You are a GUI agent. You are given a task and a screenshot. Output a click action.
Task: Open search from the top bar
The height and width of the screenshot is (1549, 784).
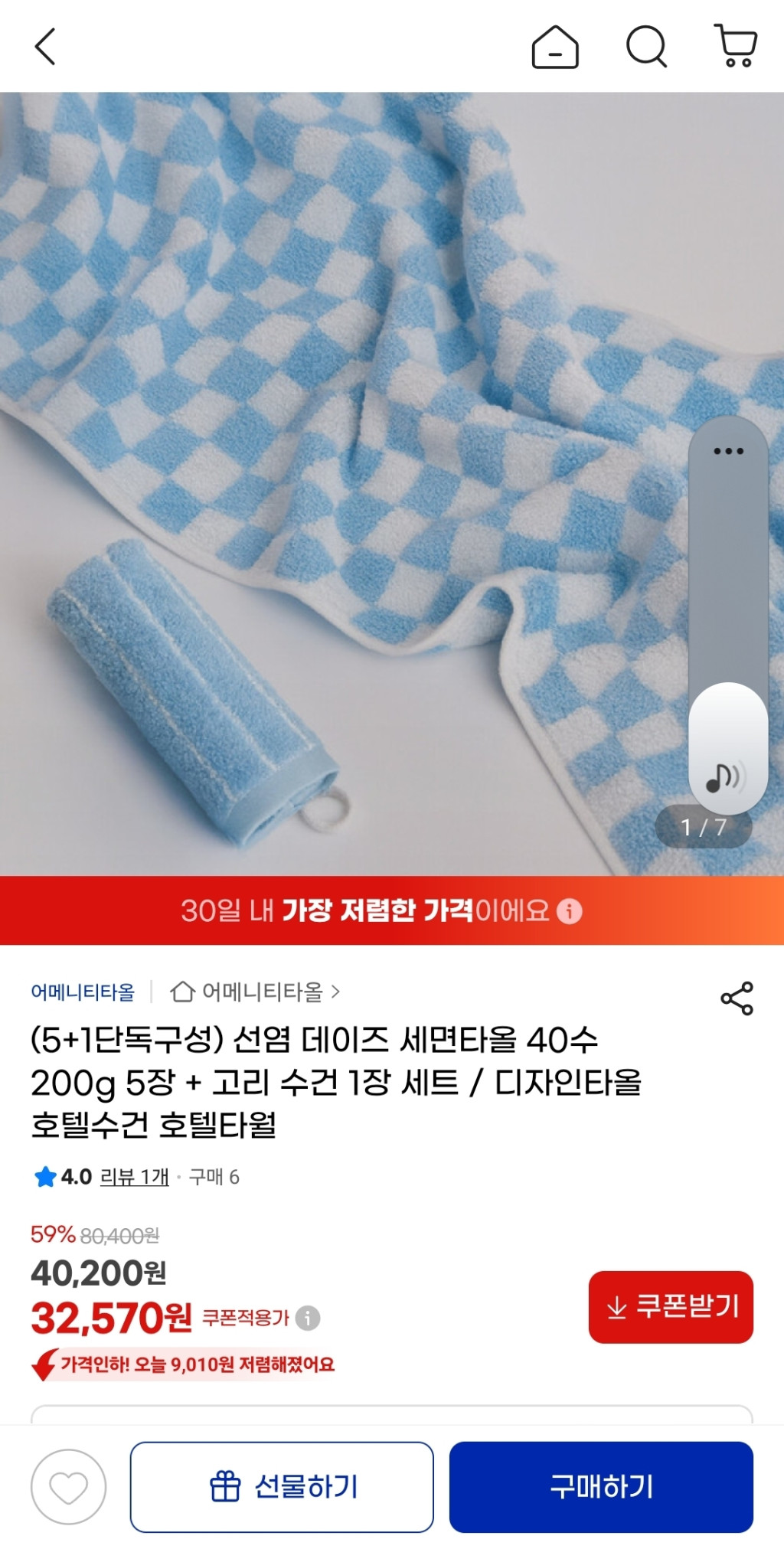pyautogui.click(x=646, y=47)
